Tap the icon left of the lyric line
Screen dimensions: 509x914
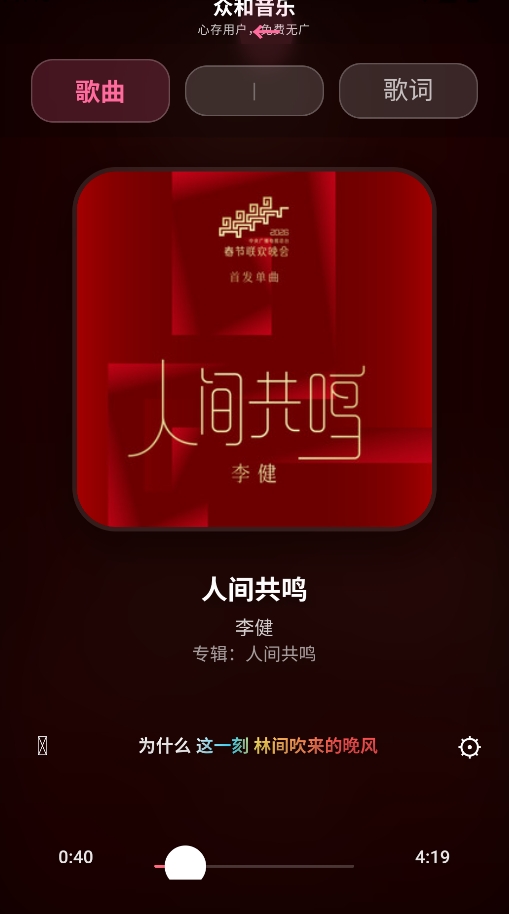coord(43,746)
